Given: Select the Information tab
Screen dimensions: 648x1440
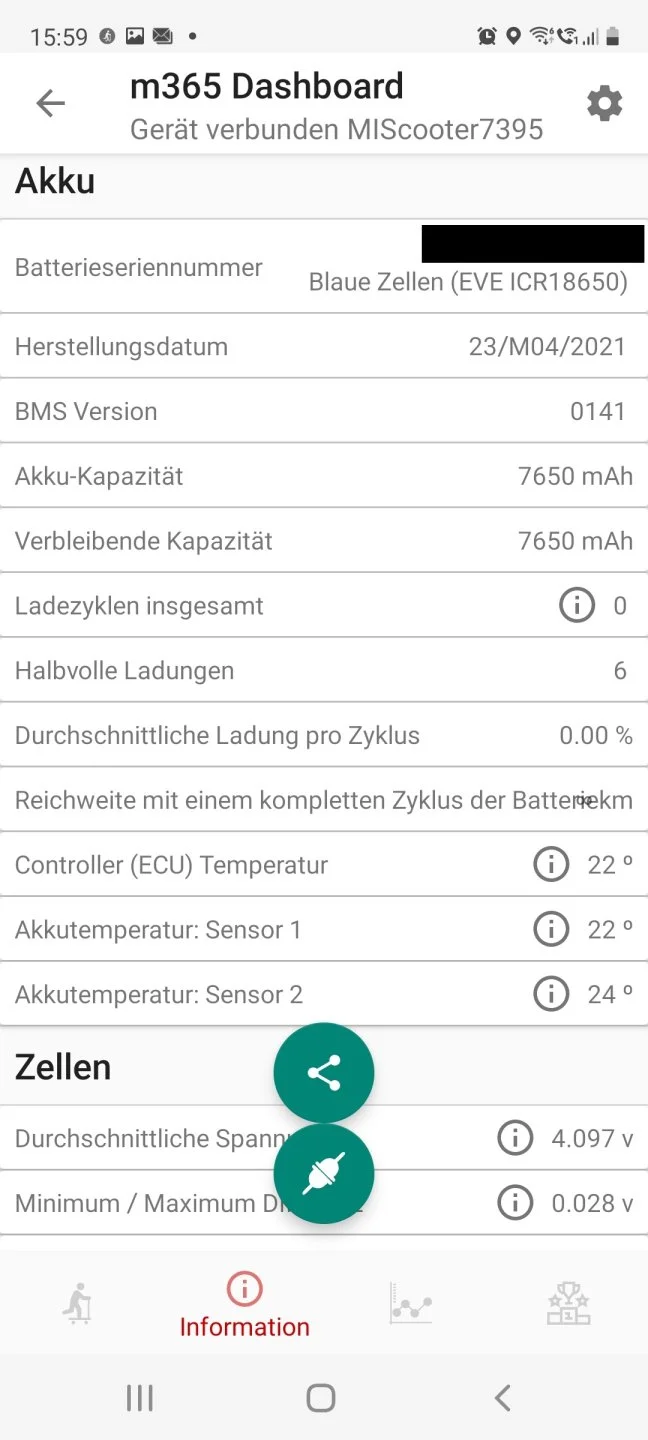Looking at the screenshot, I should pos(244,1305).
